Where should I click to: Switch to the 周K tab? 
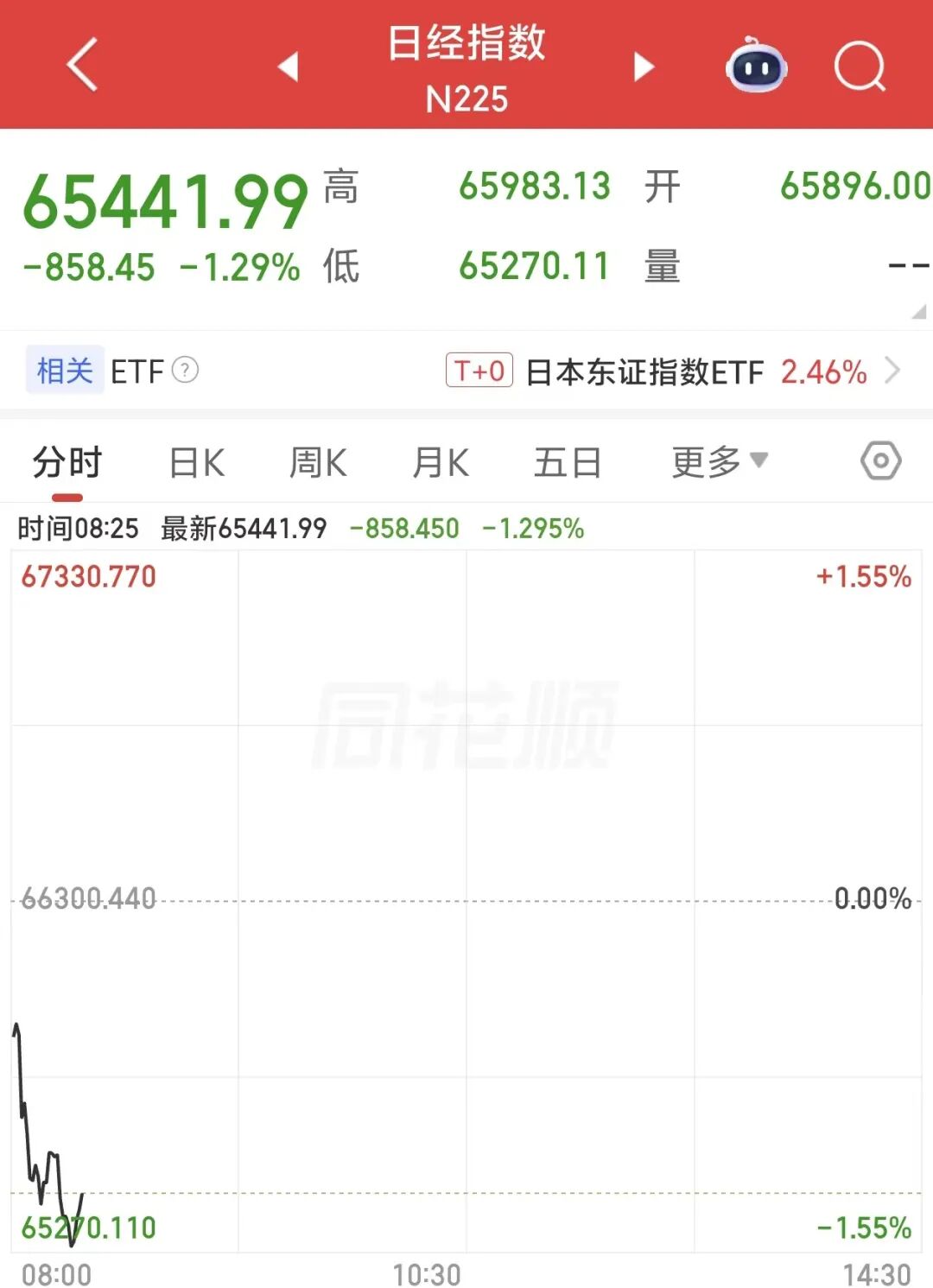[x=318, y=463]
